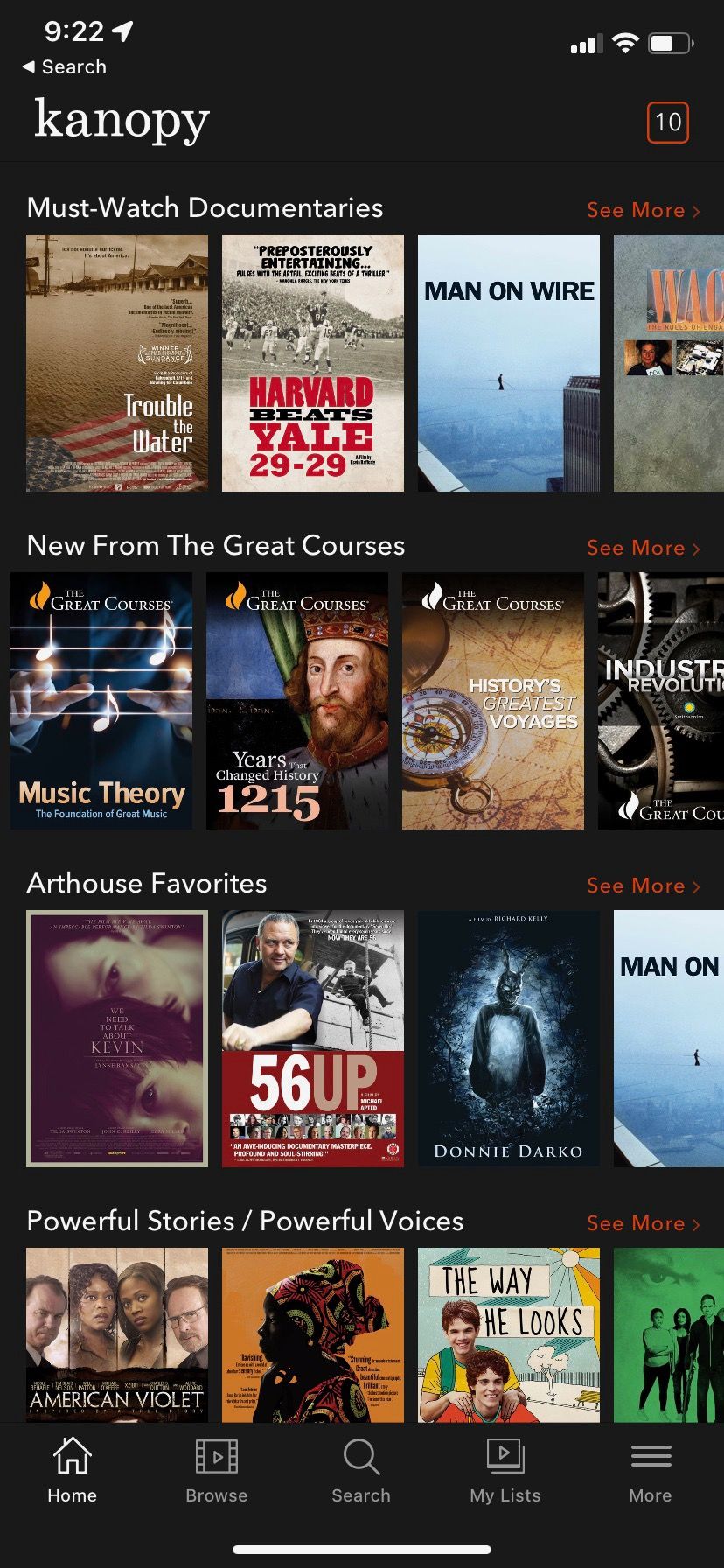The width and height of the screenshot is (724, 1568).
Task: Open the Music Theory course
Action: click(x=101, y=701)
